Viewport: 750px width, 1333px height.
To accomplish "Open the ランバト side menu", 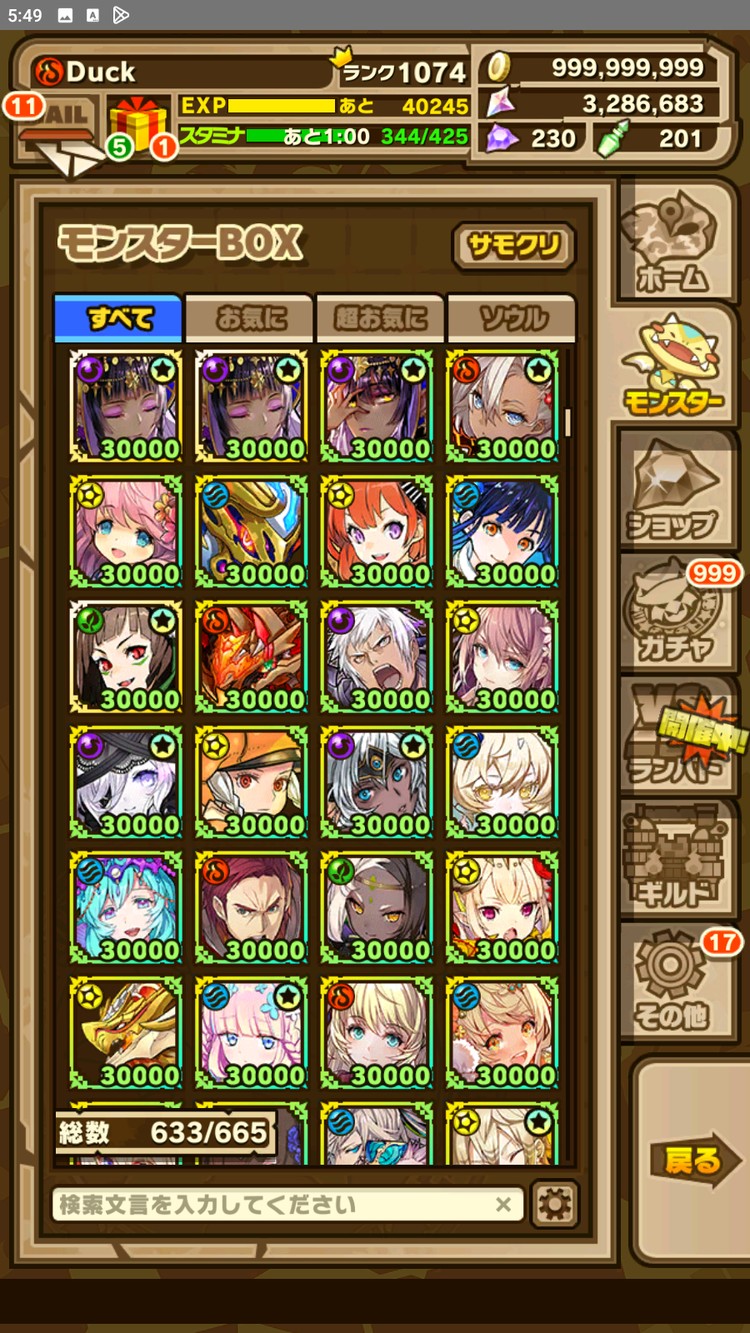I will tap(678, 738).
